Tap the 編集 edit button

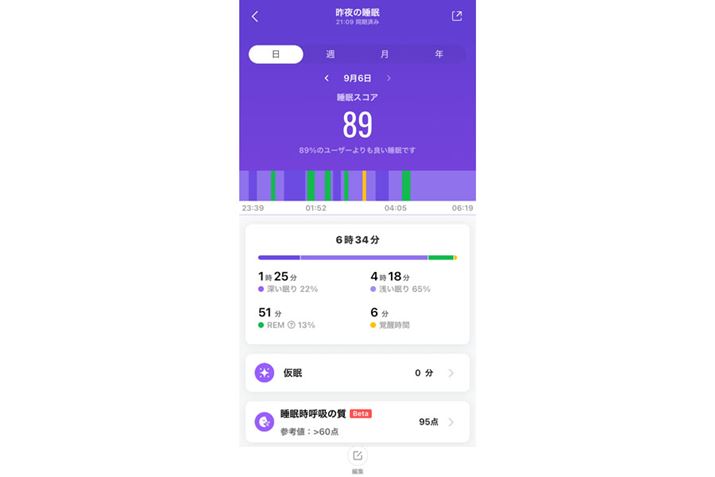coord(357,457)
